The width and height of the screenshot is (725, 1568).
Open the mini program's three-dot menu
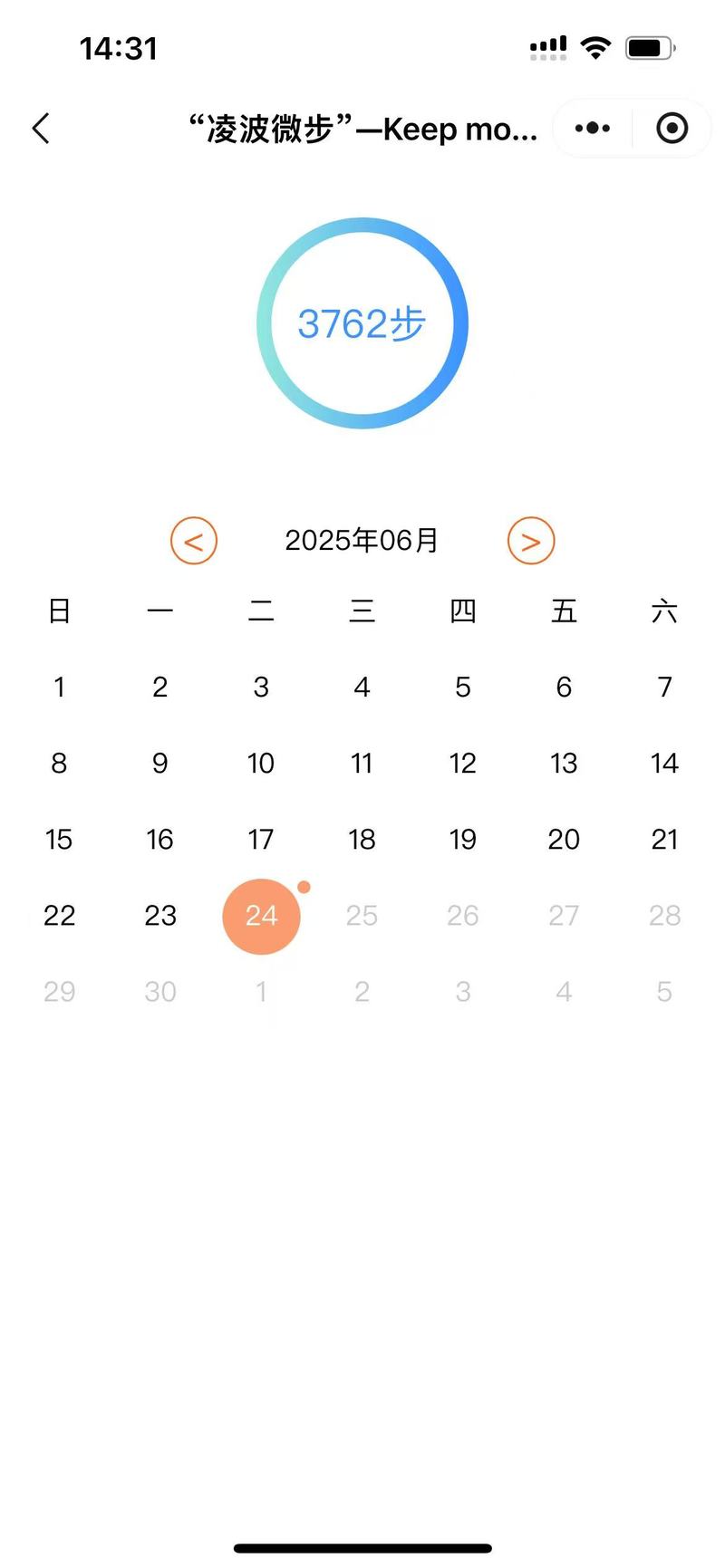tap(593, 129)
